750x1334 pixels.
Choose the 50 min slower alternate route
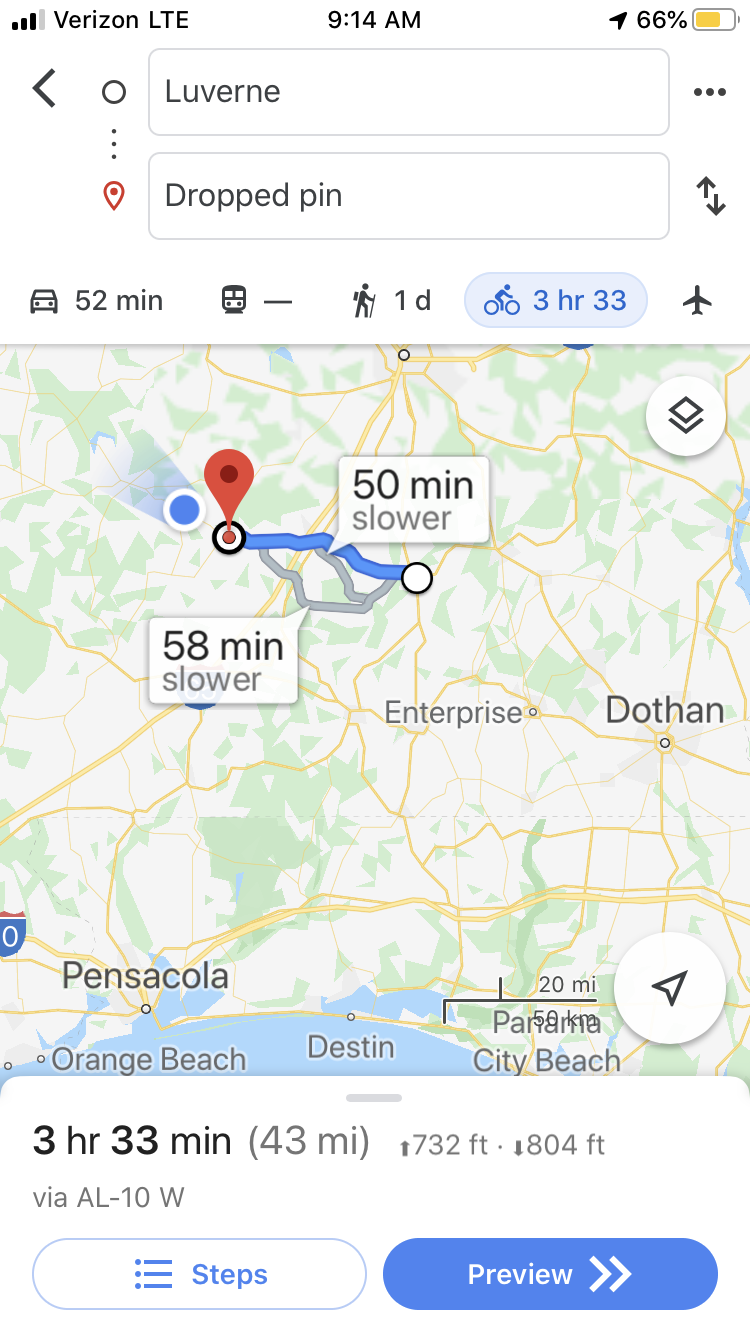tap(412, 499)
